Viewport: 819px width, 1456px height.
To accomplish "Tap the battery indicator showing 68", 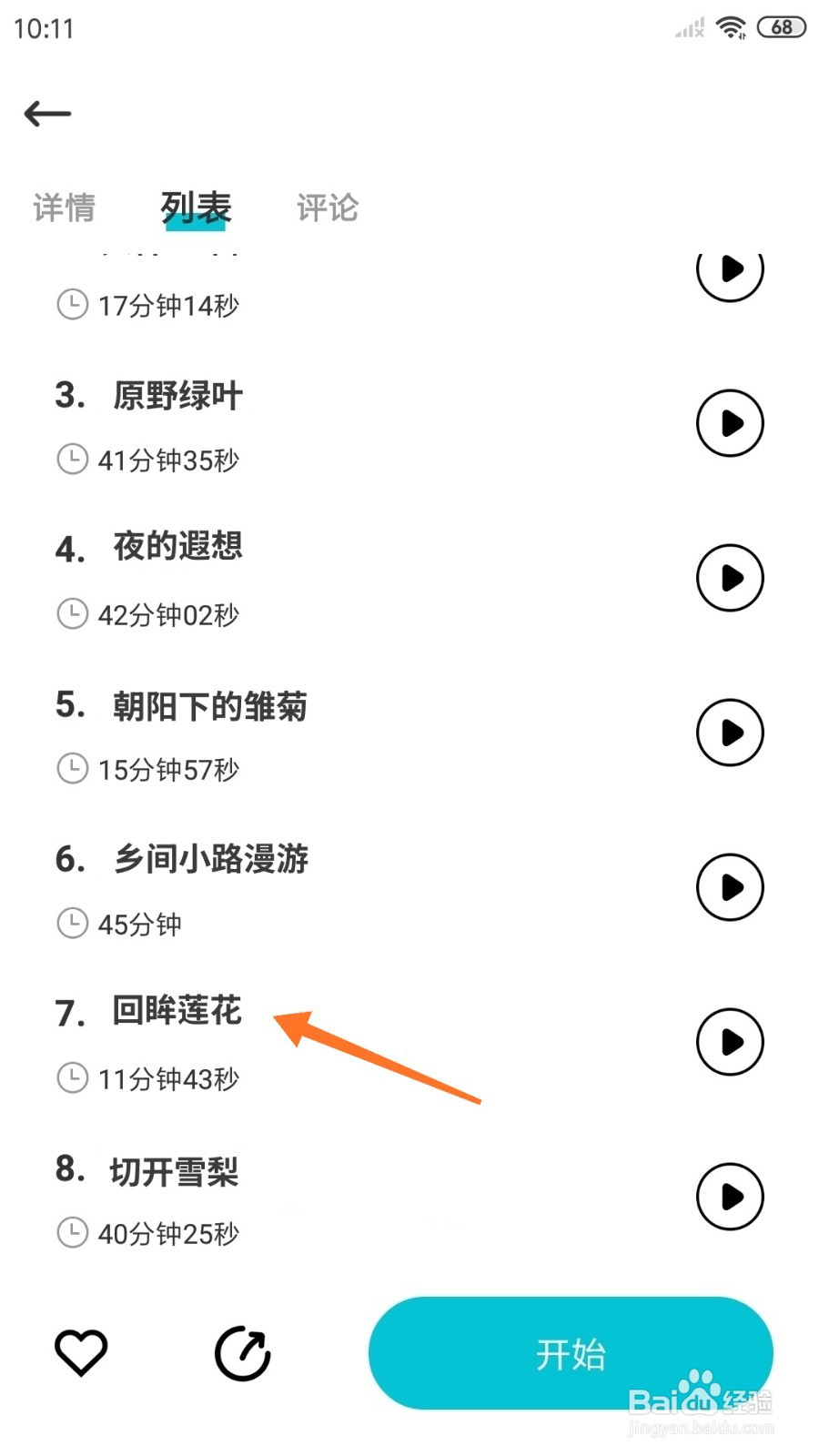I will pos(779,27).
